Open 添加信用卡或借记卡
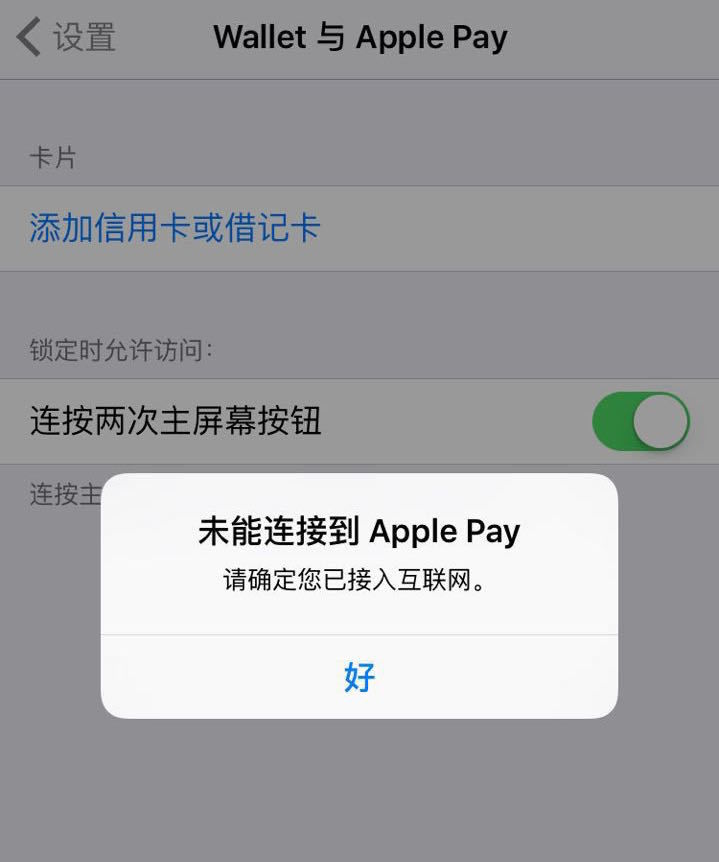The height and width of the screenshot is (862, 719). click(x=175, y=228)
